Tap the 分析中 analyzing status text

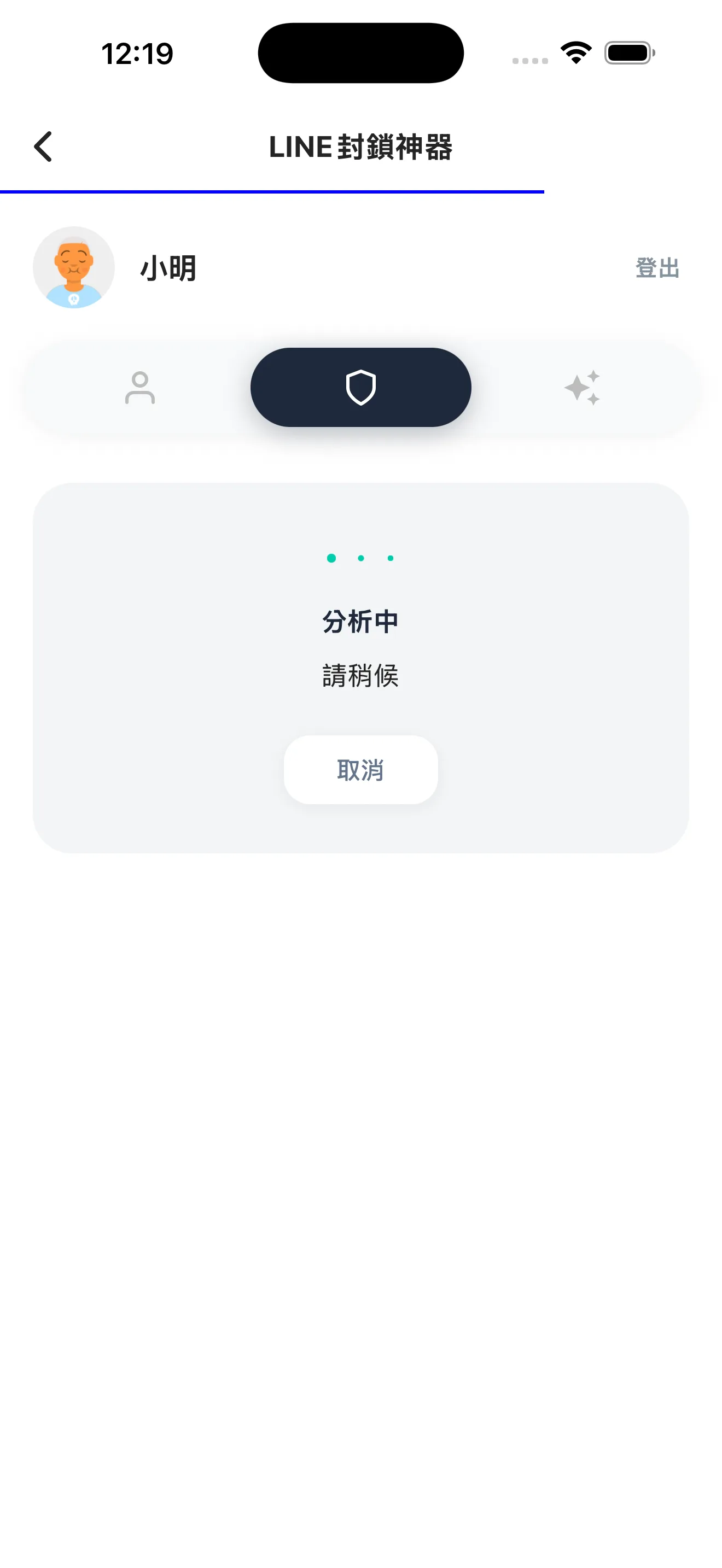(x=360, y=621)
